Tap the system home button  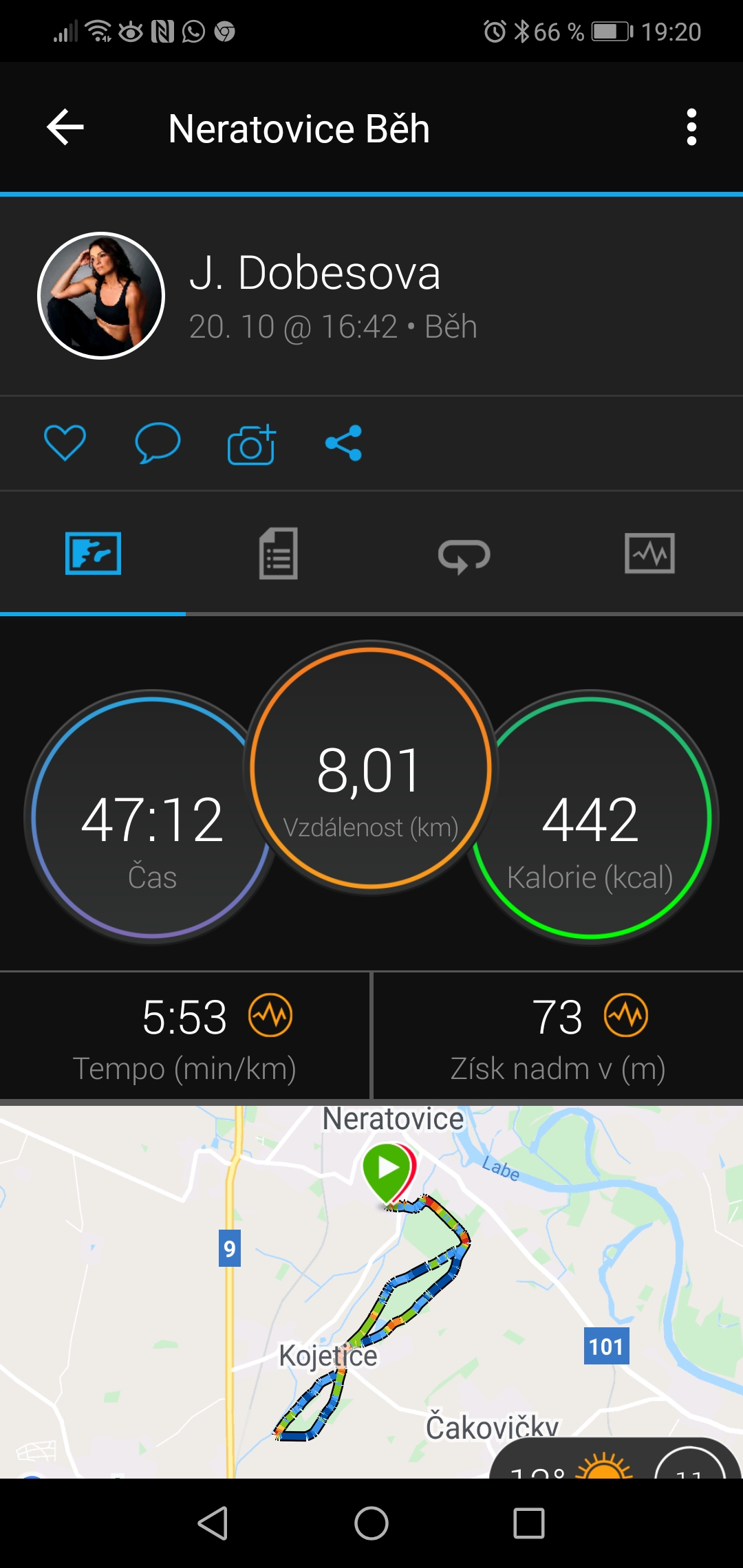click(x=371, y=1523)
